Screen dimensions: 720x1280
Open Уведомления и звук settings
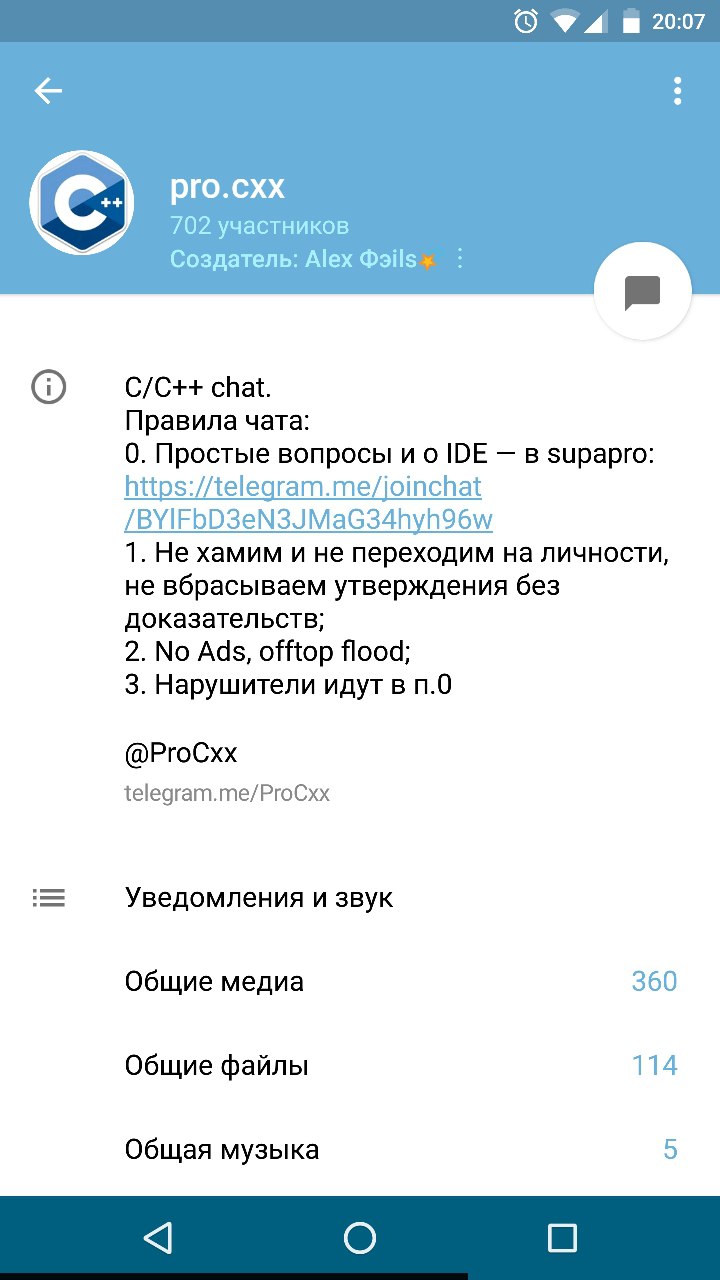click(x=259, y=898)
